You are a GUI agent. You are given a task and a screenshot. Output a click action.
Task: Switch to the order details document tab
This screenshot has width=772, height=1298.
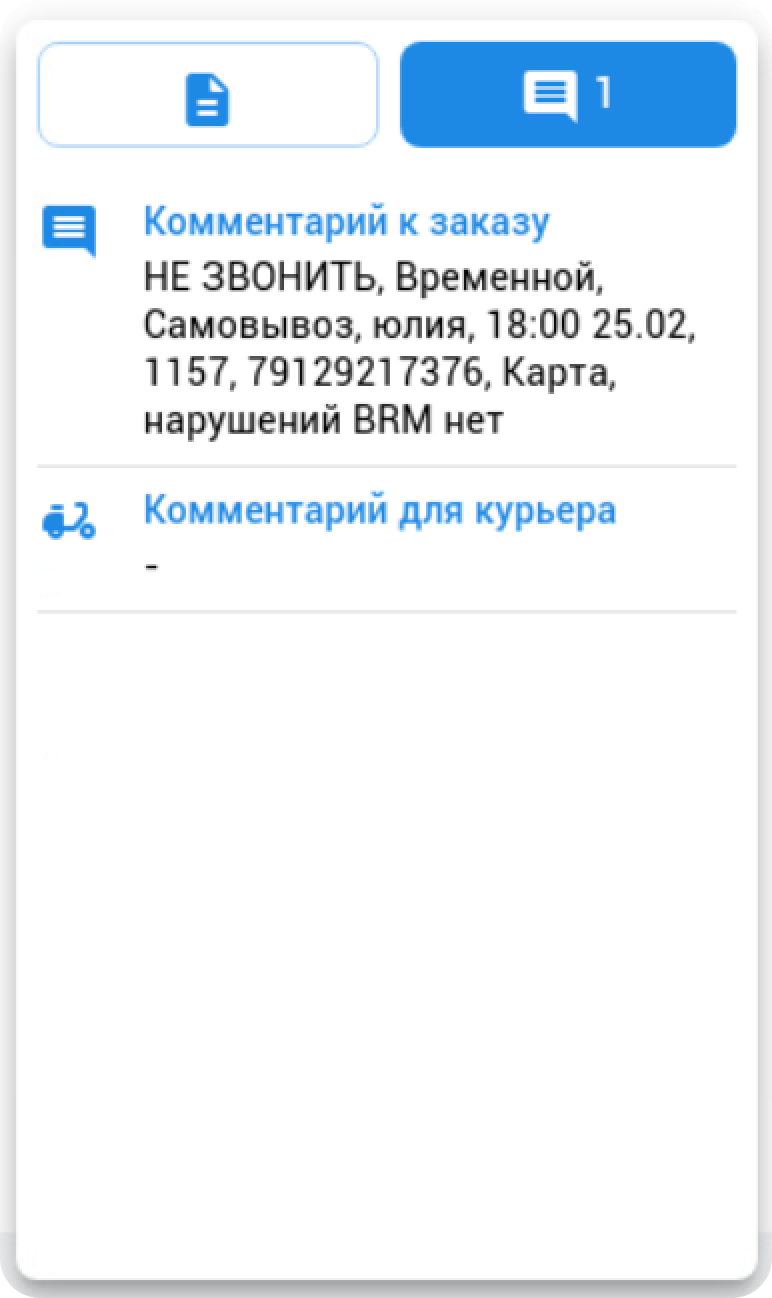tap(208, 95)
